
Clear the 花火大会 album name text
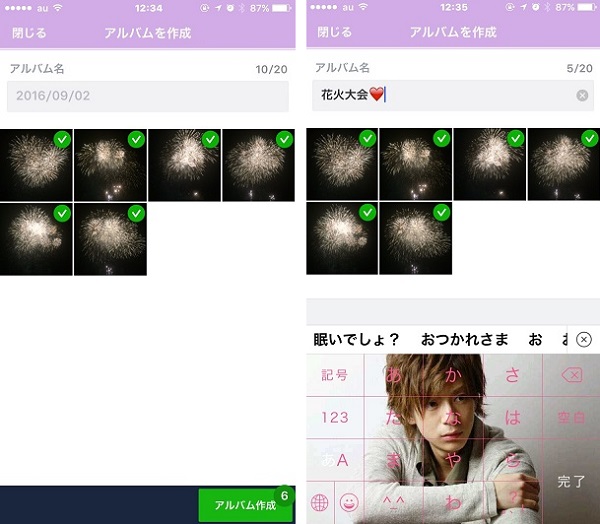click(583, 96)
